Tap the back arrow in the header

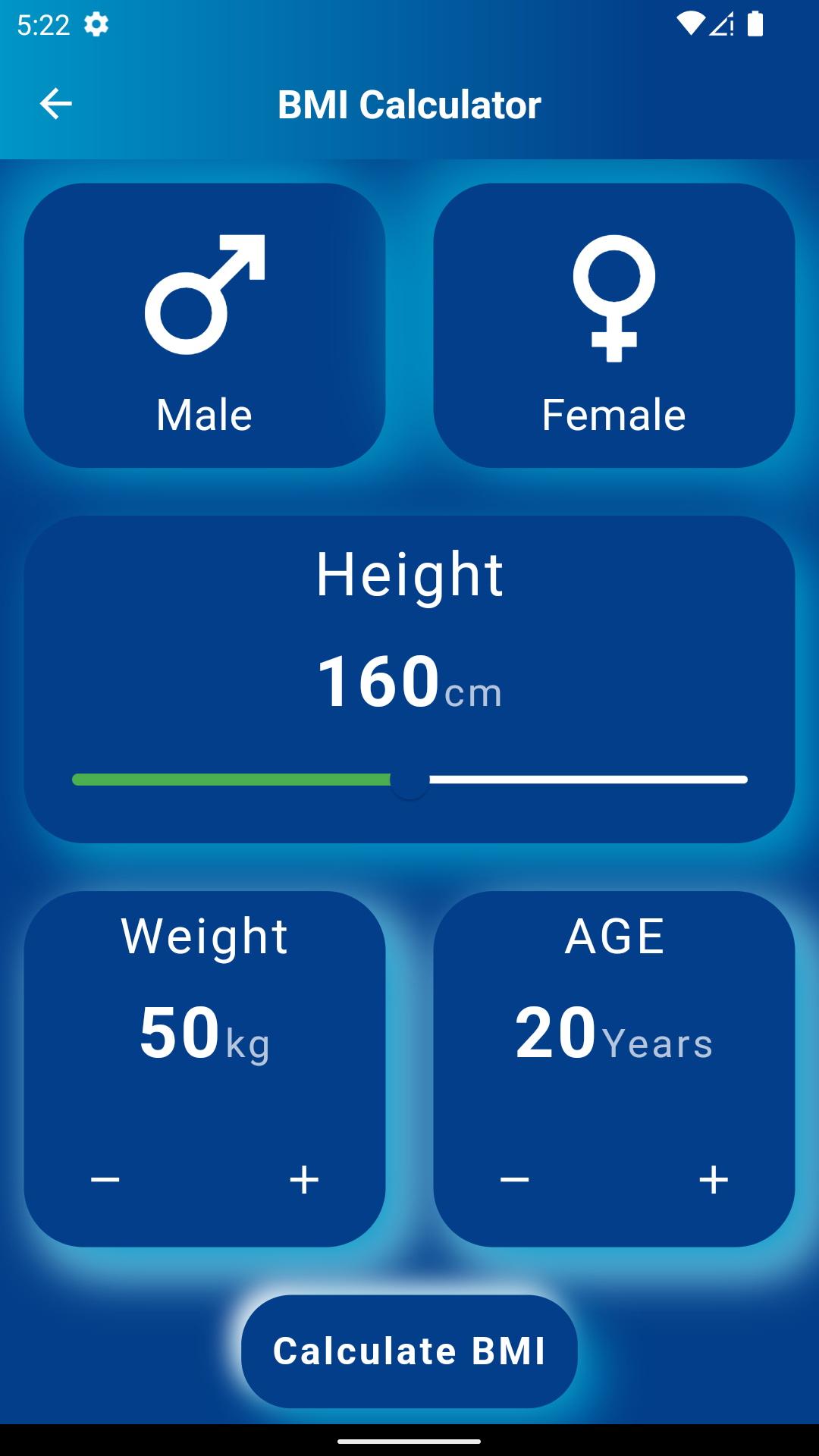[x=55, y=103]
